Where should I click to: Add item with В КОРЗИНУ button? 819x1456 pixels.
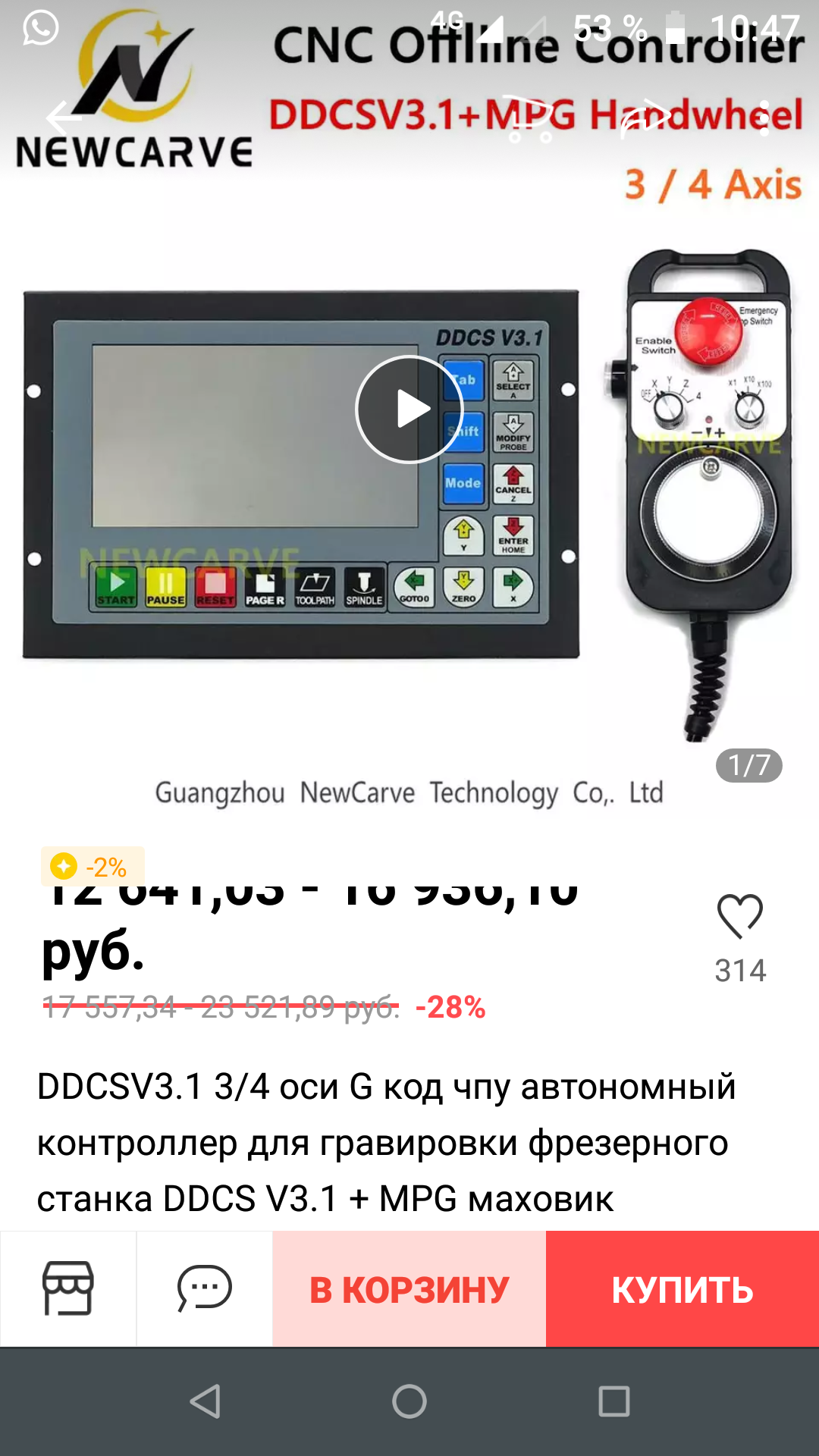[409, 1288]
